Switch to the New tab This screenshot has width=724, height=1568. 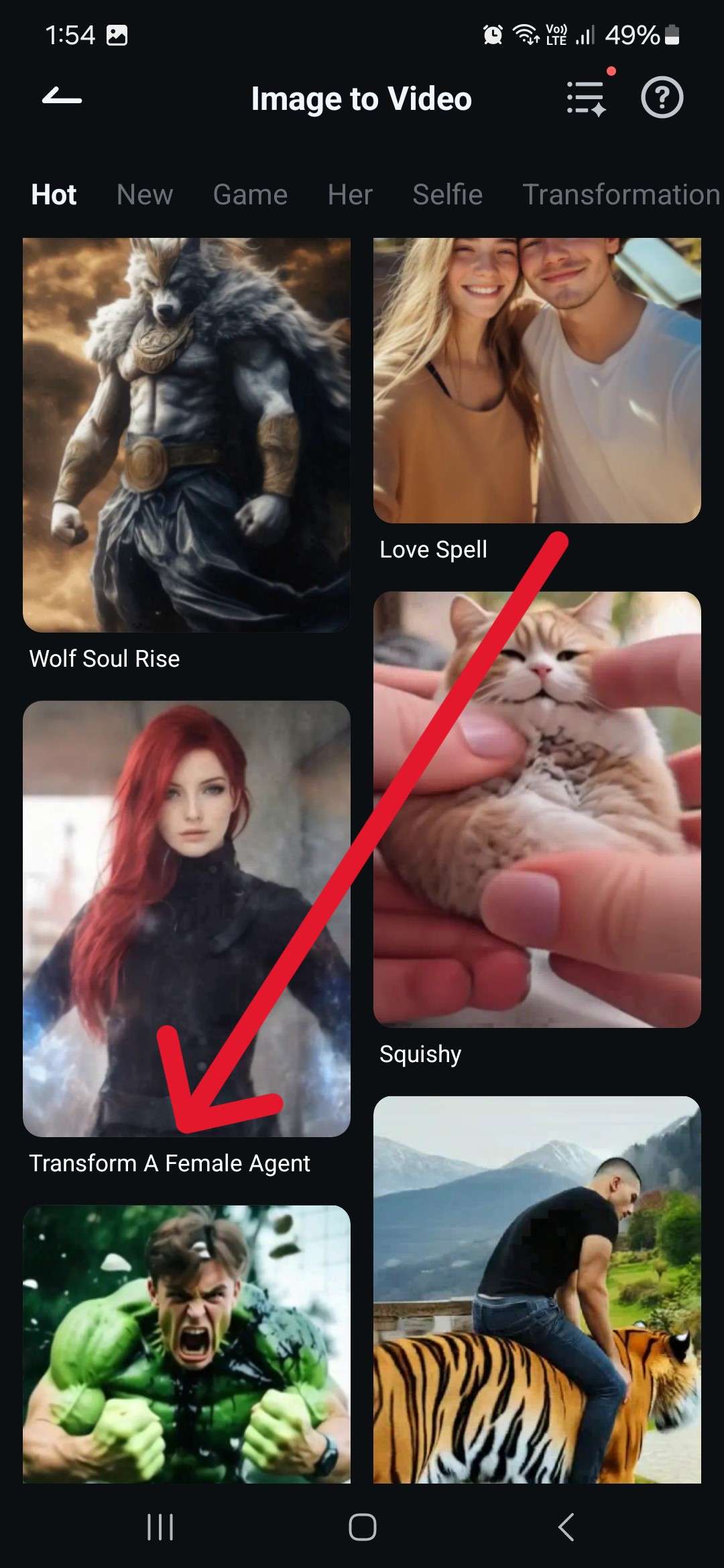tap(145, 195)
